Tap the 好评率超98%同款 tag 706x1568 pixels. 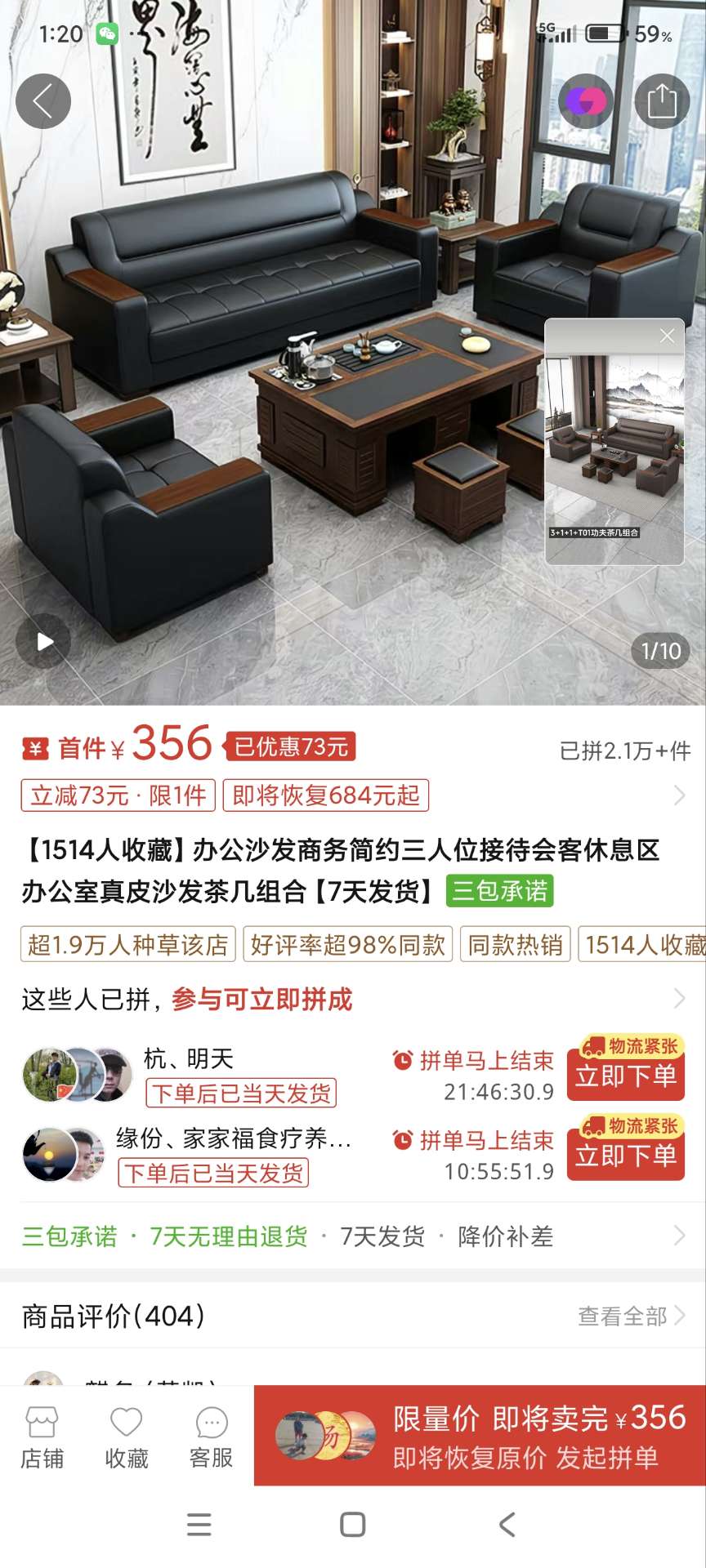tap(347, 945)
